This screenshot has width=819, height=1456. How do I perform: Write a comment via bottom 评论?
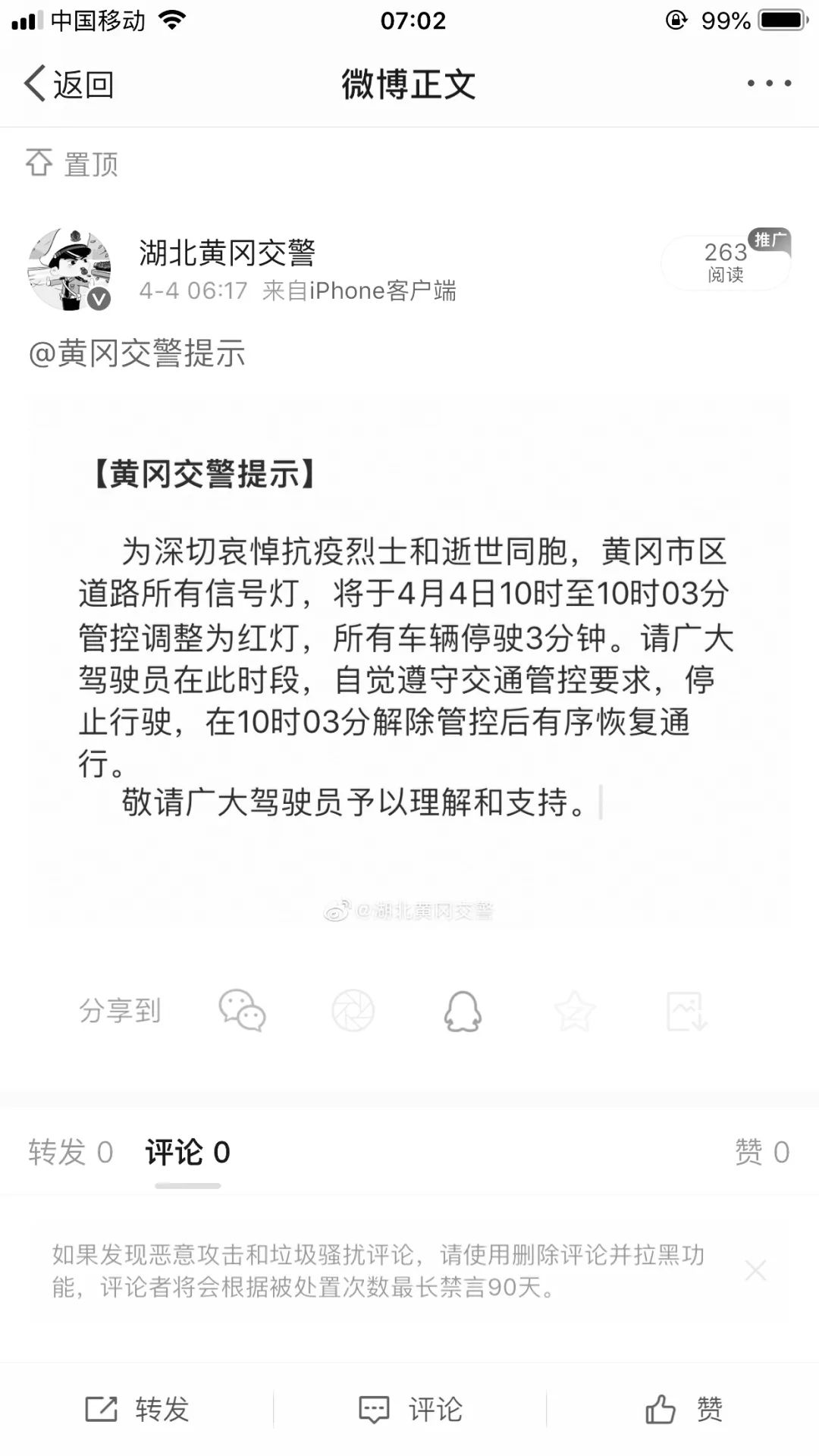(410, 1410)
